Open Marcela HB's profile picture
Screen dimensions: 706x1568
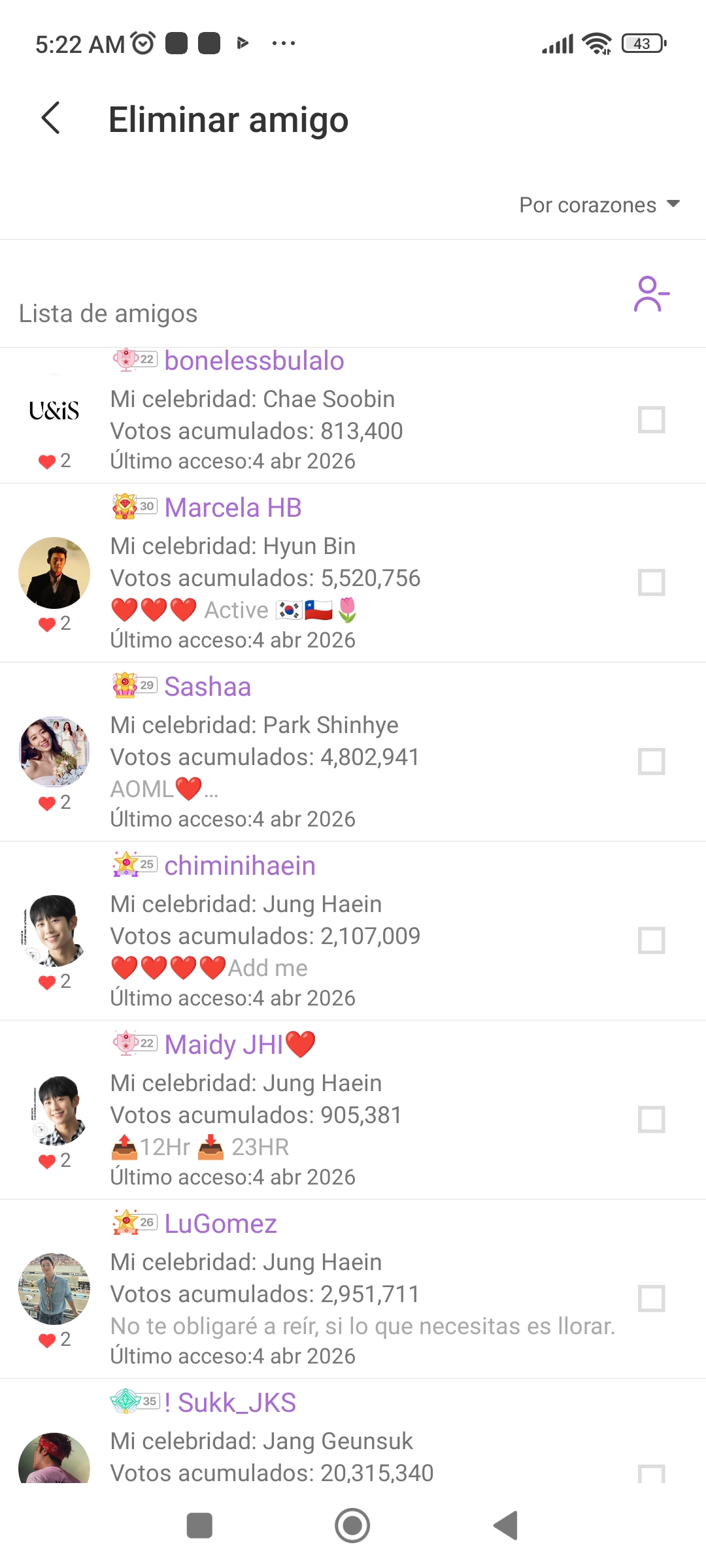54,573
